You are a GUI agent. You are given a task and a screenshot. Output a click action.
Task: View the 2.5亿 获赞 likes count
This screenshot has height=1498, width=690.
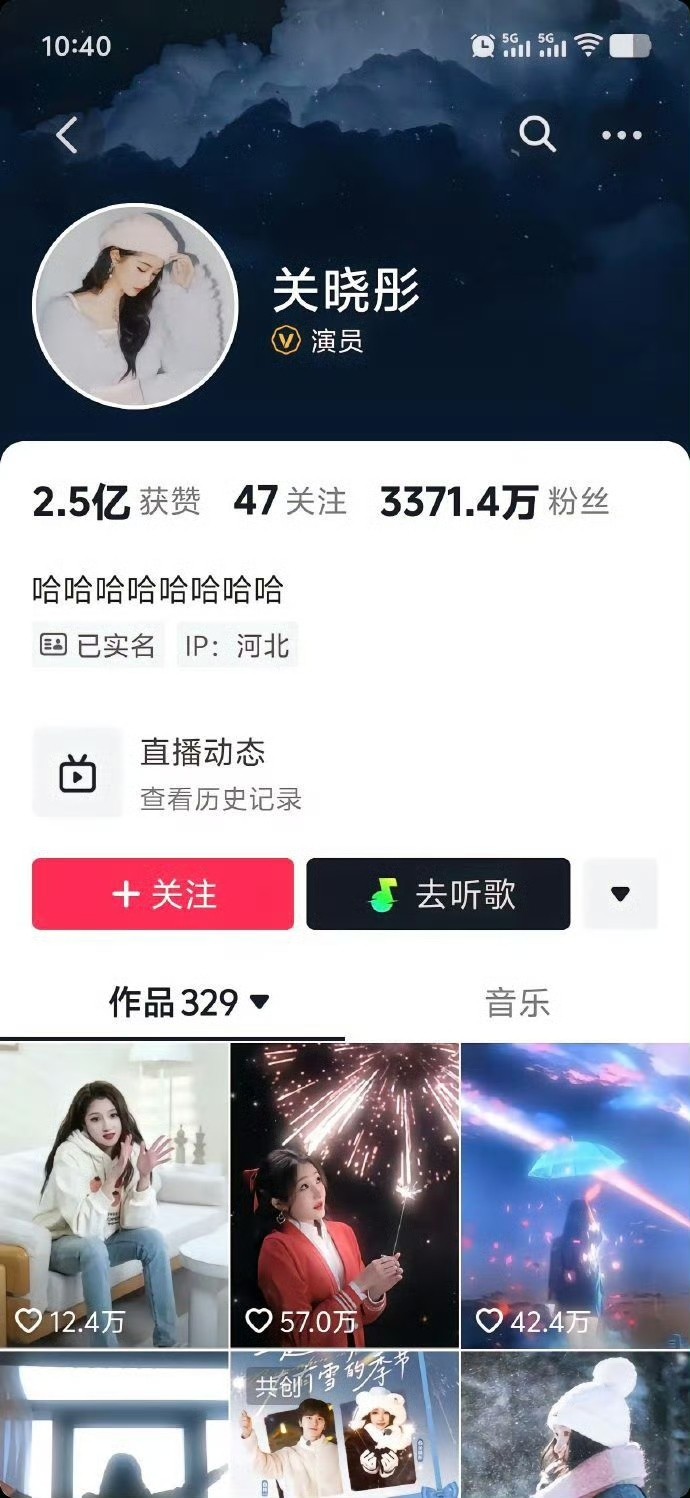(x=116, y=501)
